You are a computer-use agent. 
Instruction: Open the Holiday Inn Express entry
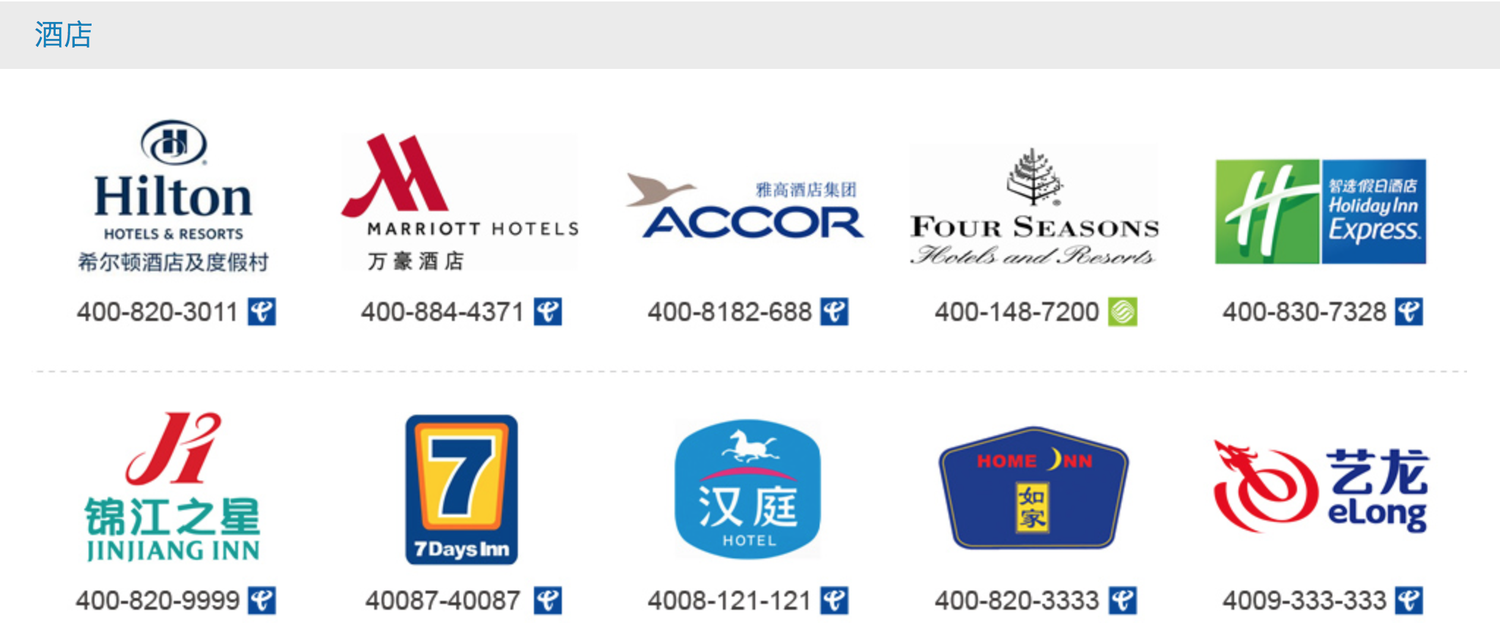(1321, 211)
